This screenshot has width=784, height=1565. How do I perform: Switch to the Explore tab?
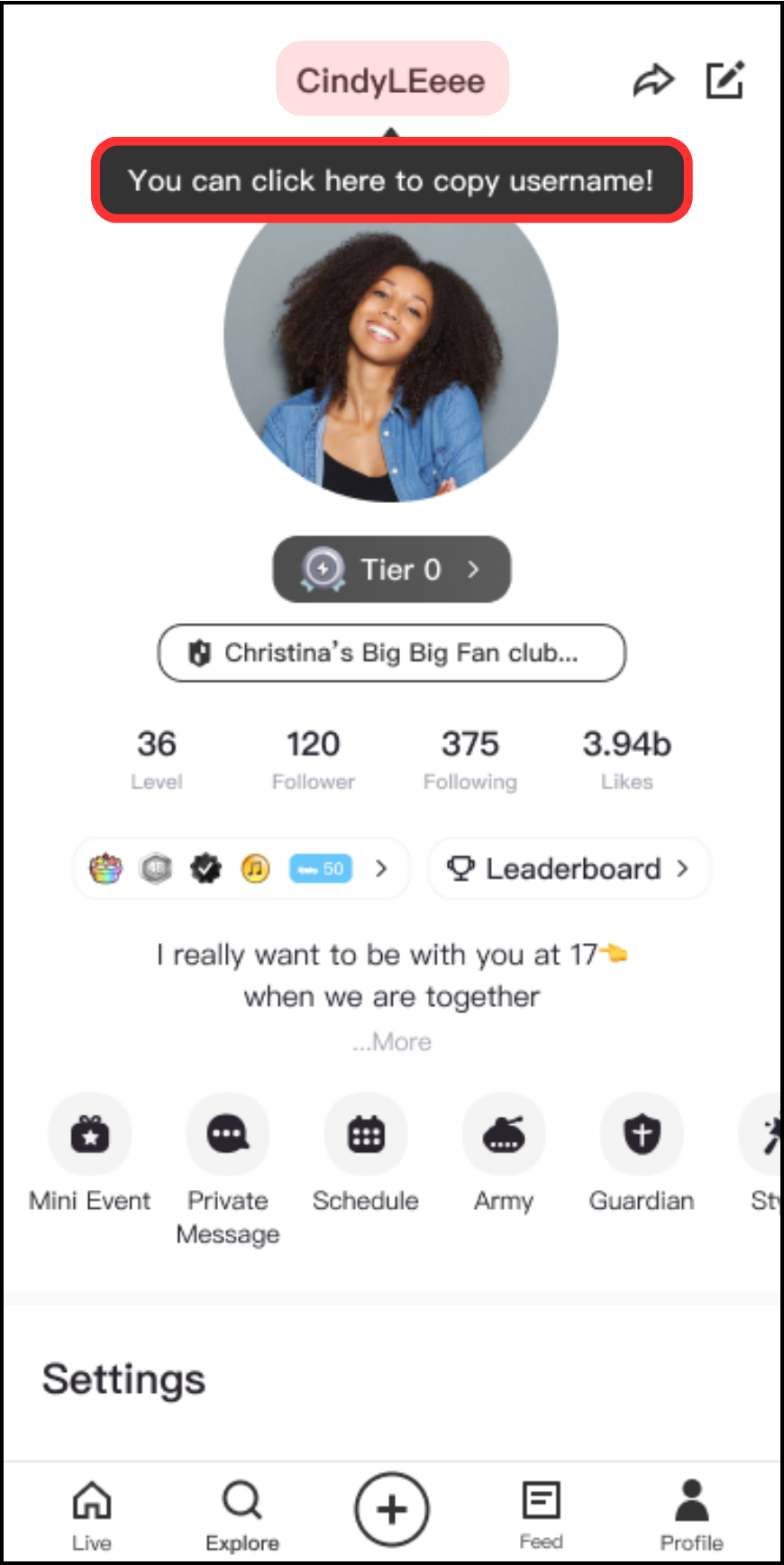pyautogui.click(x=242, y=1516)
